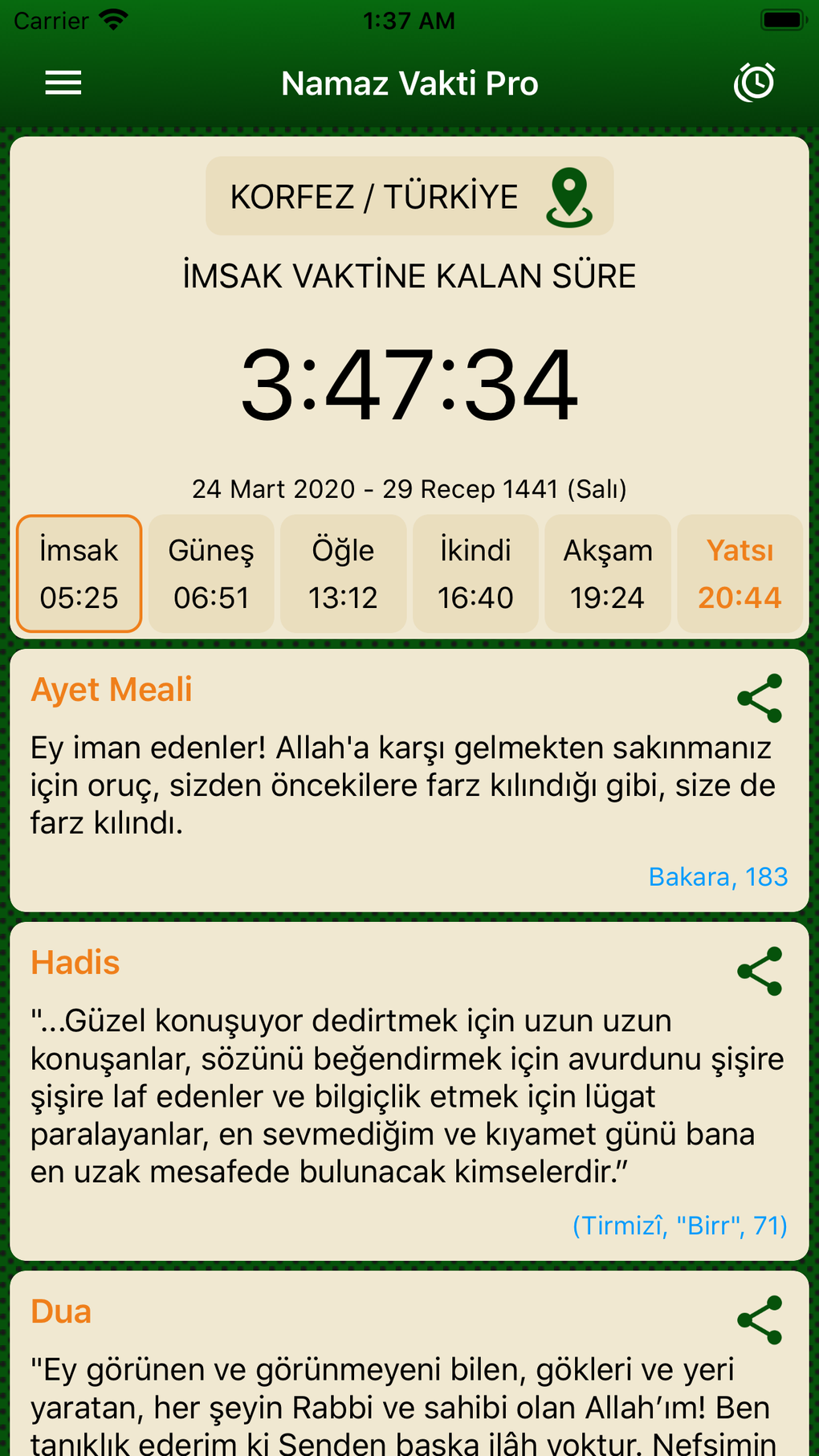Tap the Wi-Fi icon in status bar

click(112, 19)
